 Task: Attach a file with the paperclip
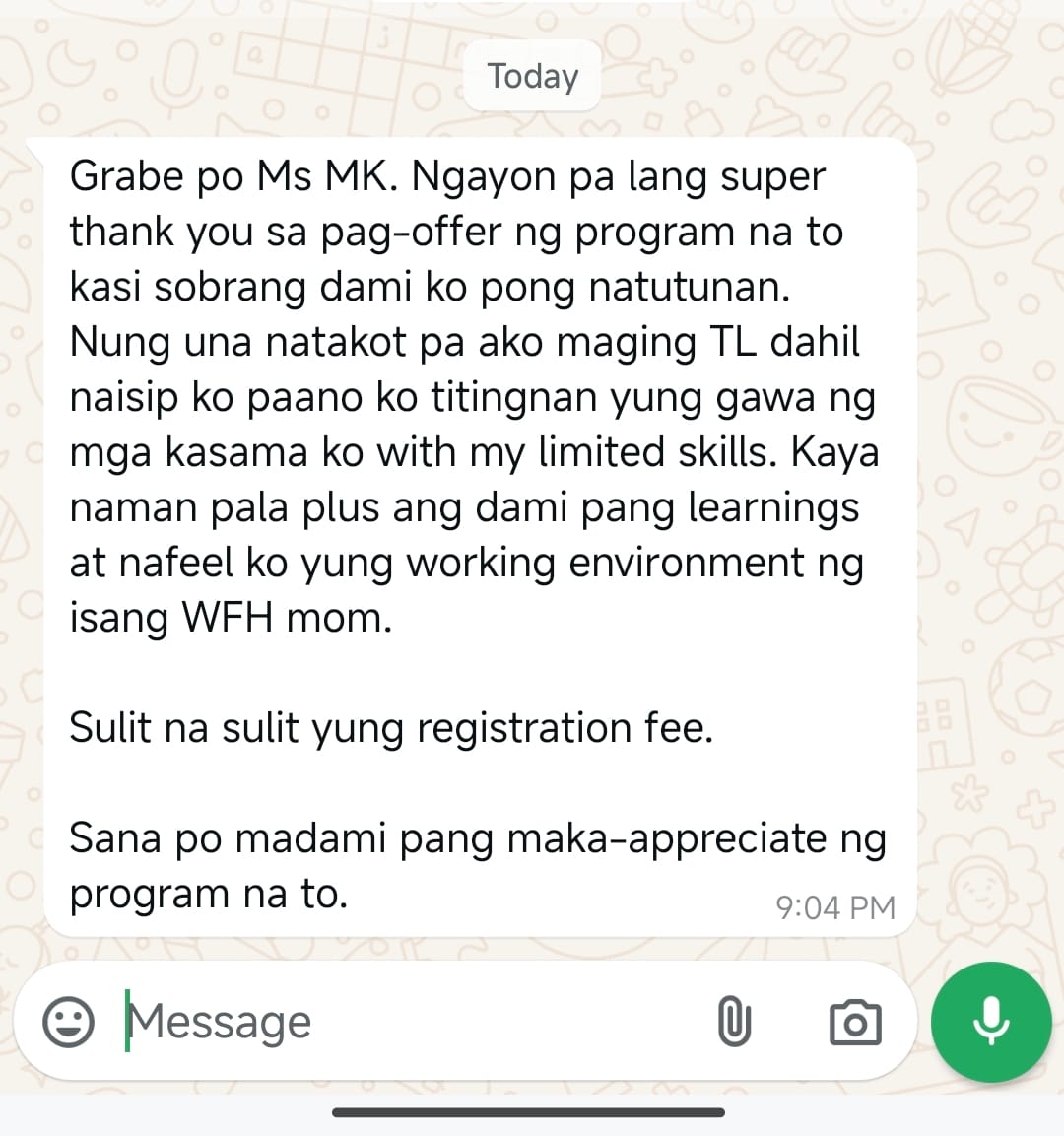click(x=734, y=1022)
